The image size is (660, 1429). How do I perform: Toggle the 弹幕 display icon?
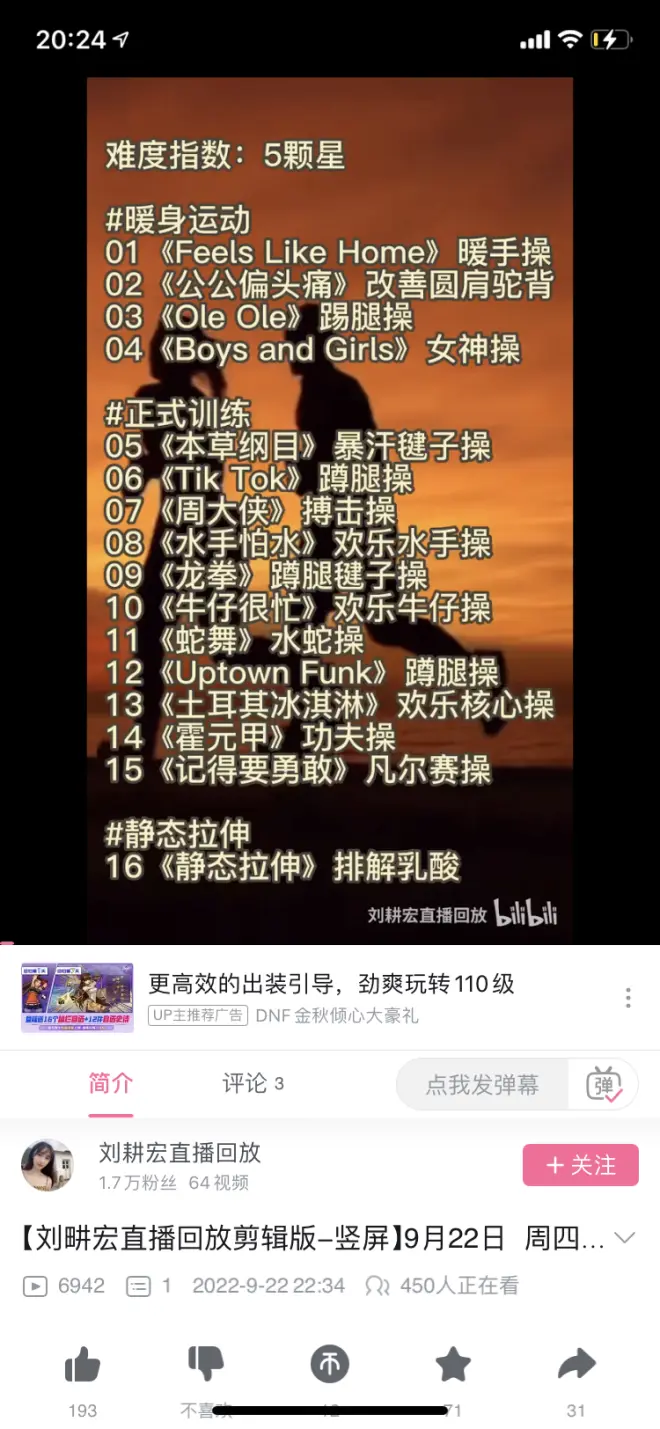tap(605, 1085)
